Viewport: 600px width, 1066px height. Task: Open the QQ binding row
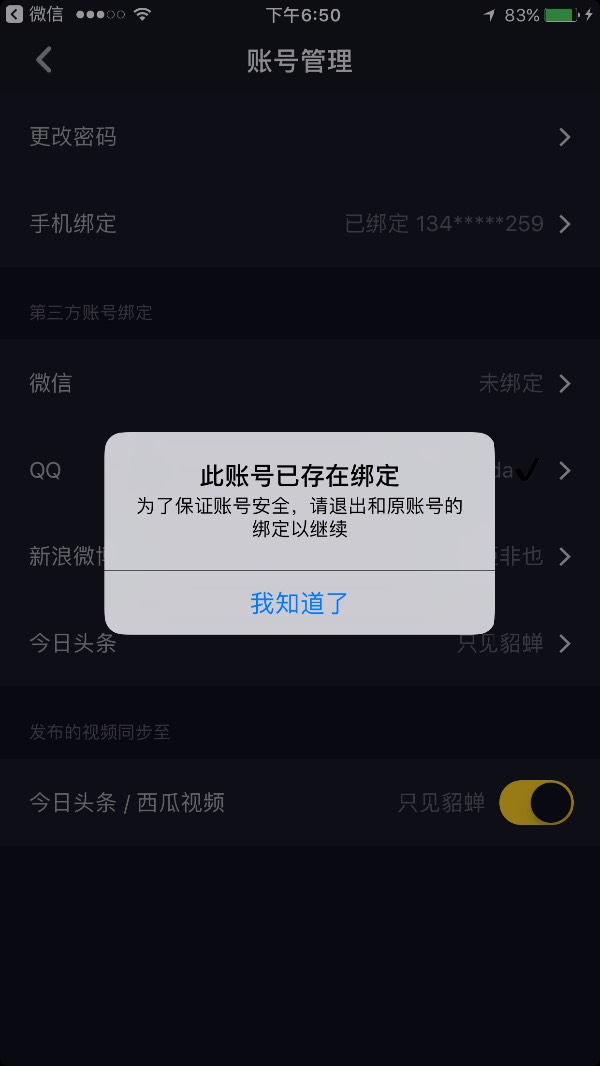(300, 470)
